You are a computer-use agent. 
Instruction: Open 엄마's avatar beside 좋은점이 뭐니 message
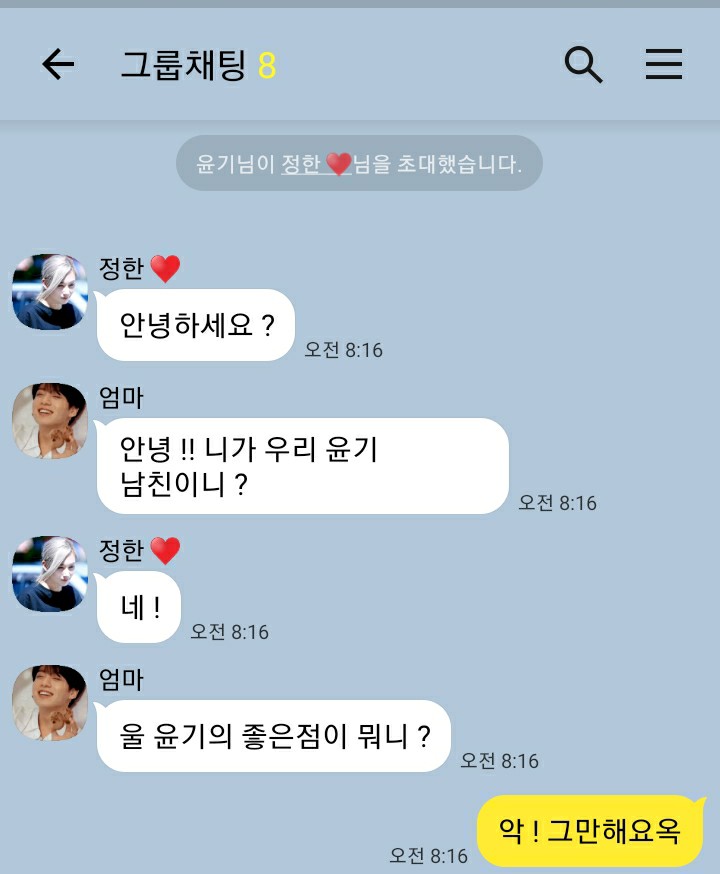[x=50, y=703]
